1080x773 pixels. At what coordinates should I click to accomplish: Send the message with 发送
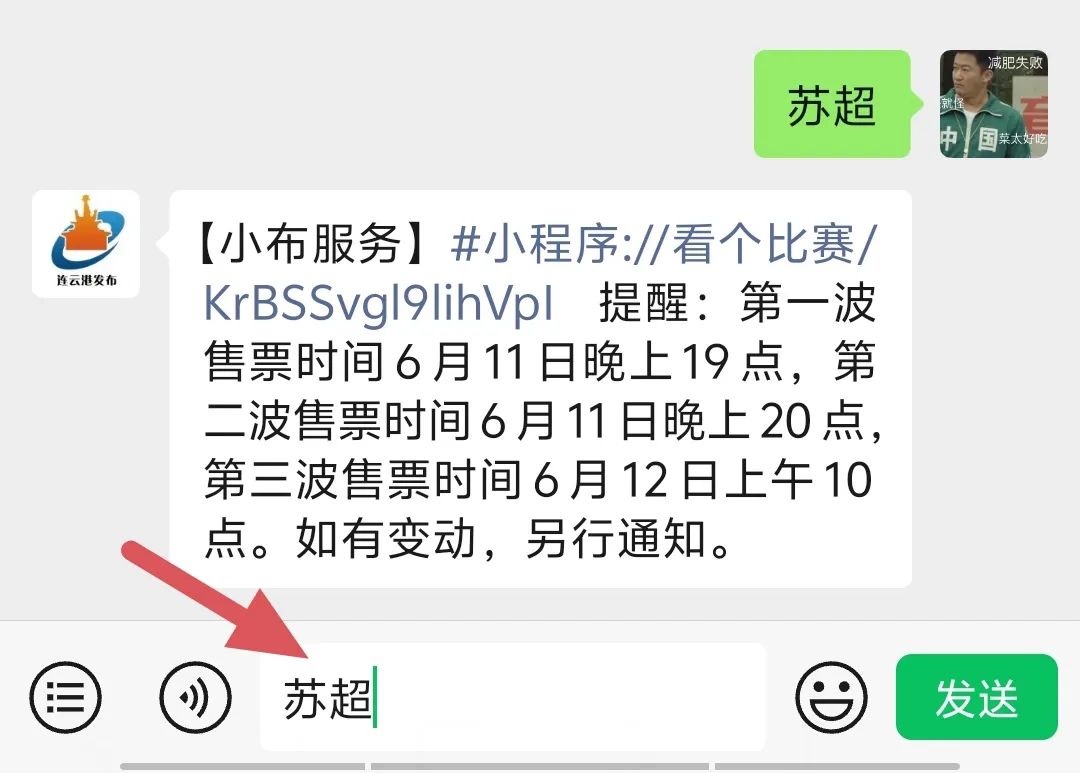point(975,697)
